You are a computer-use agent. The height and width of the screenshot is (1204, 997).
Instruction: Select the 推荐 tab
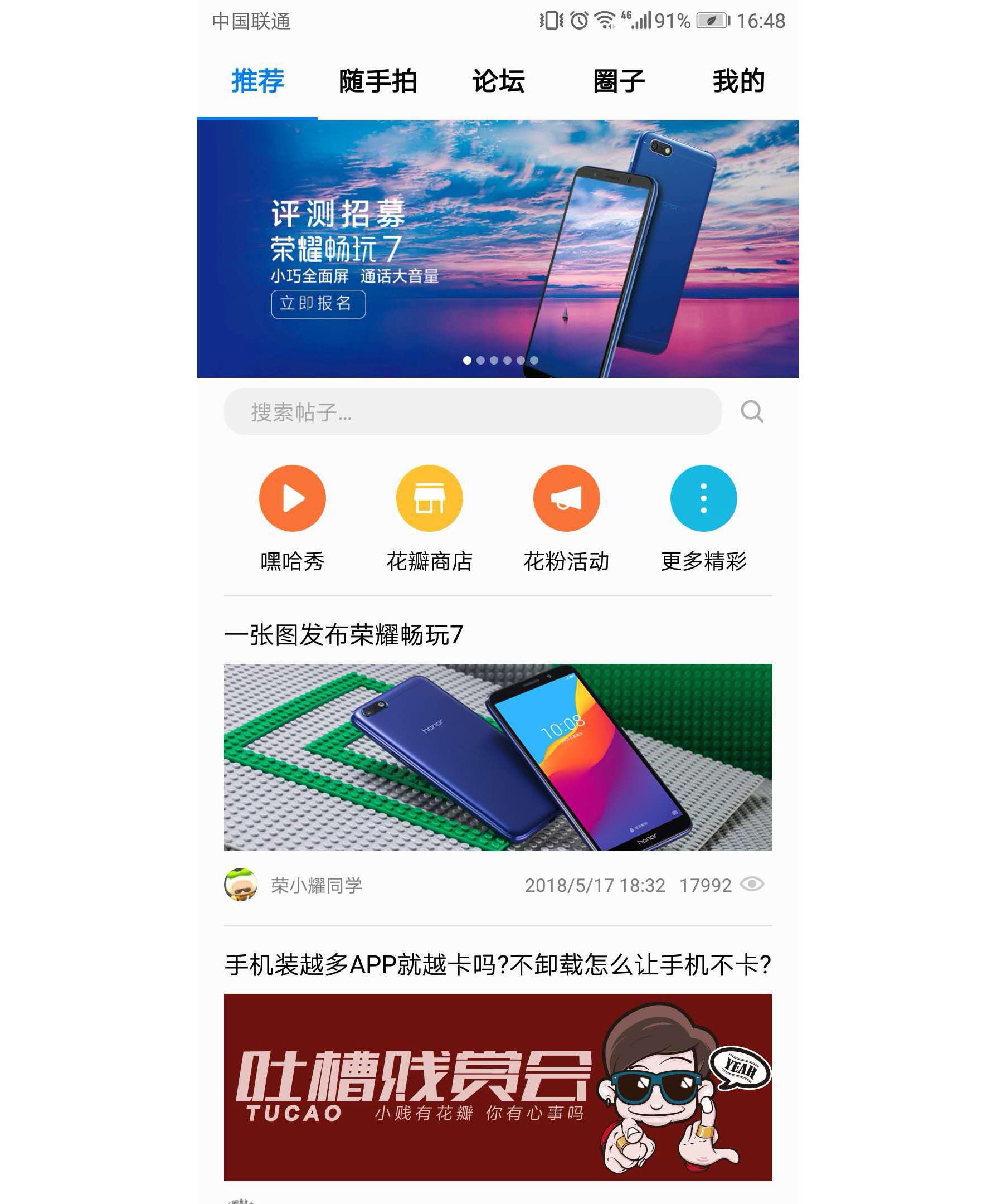(x=257, y=81)
